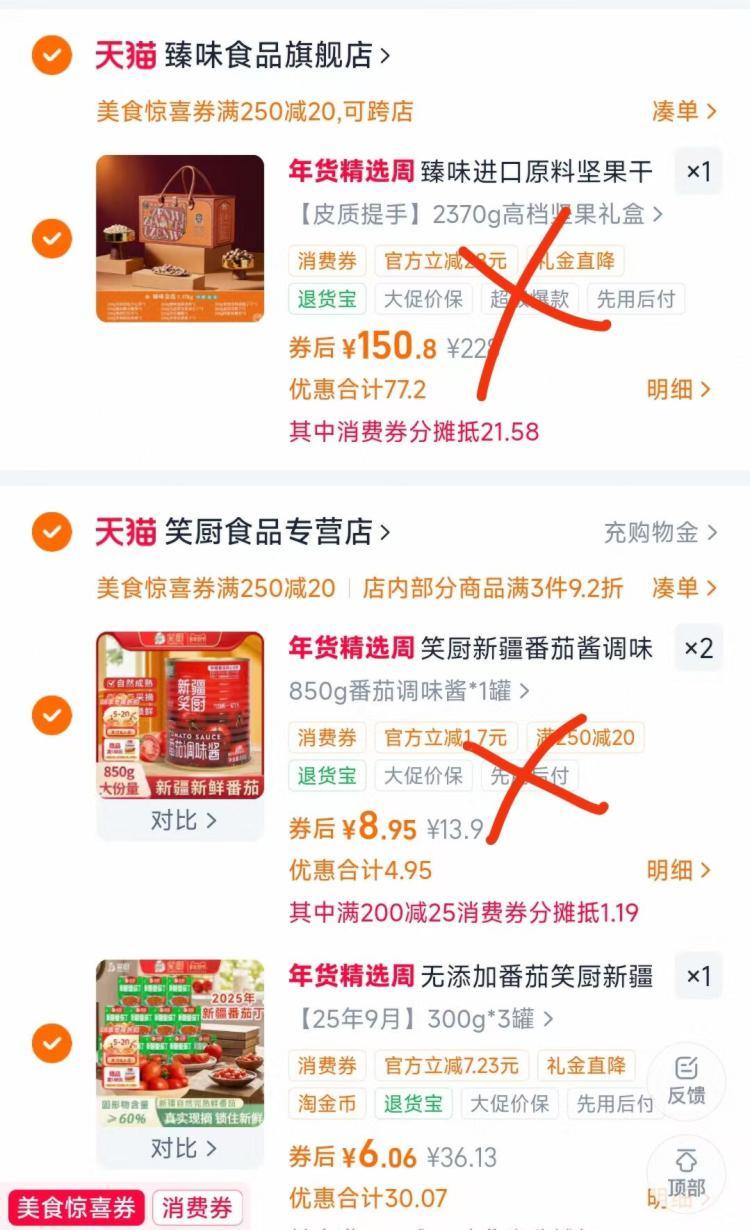Change the 300g*3罐 spec option
The image size is (750, 1230).
coord(424,1020)
